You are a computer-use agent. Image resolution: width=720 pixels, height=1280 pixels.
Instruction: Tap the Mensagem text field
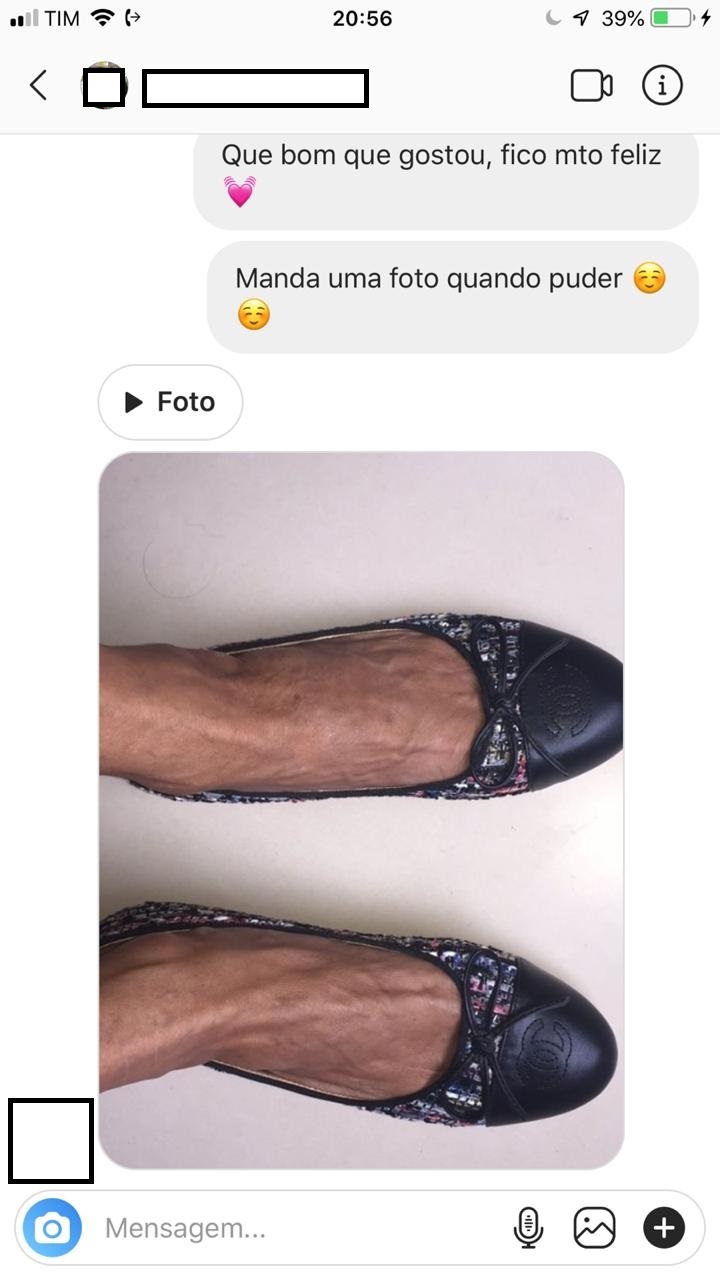coord(300,1227)
